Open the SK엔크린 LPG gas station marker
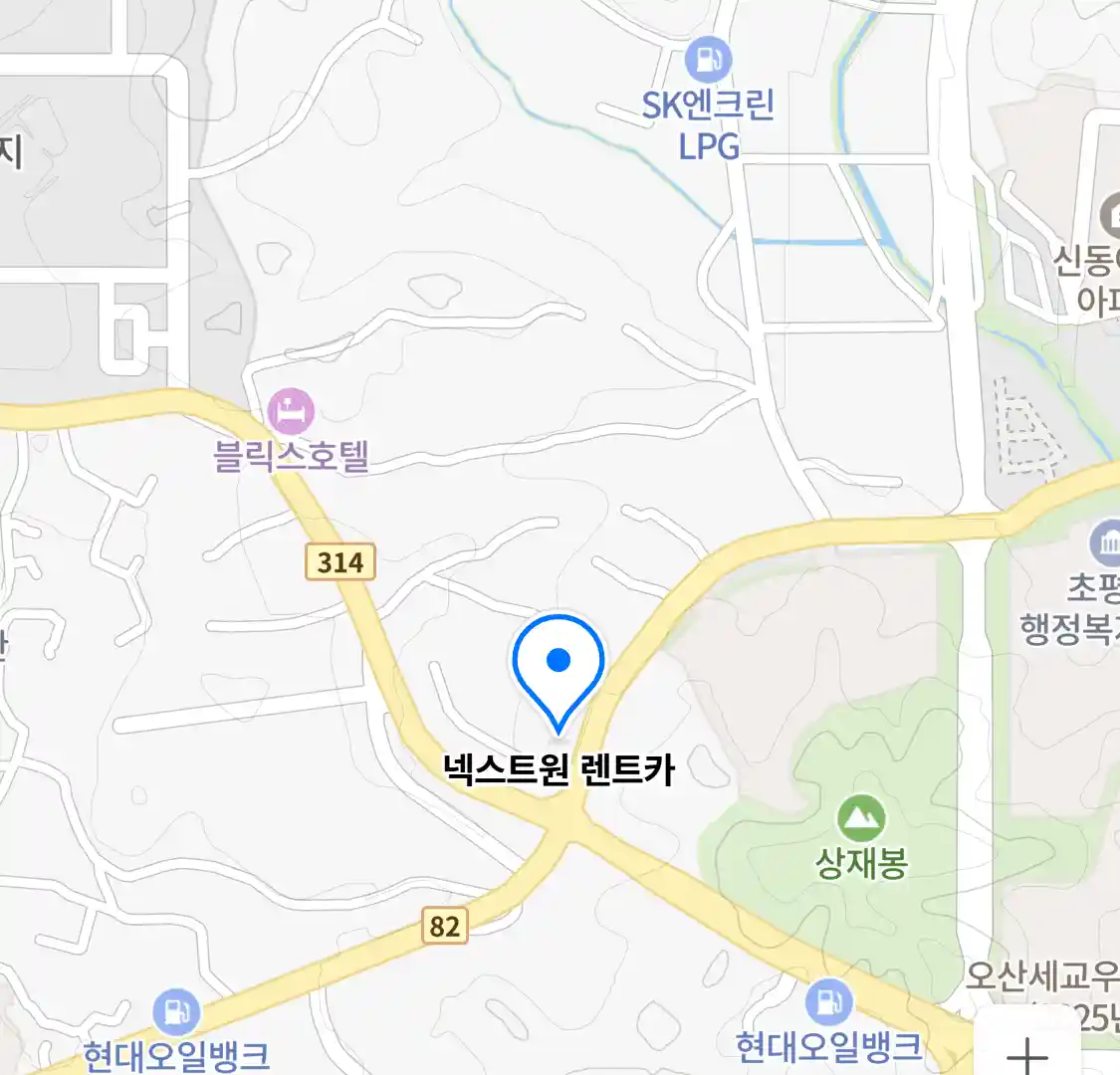 [x=708, y=60]
